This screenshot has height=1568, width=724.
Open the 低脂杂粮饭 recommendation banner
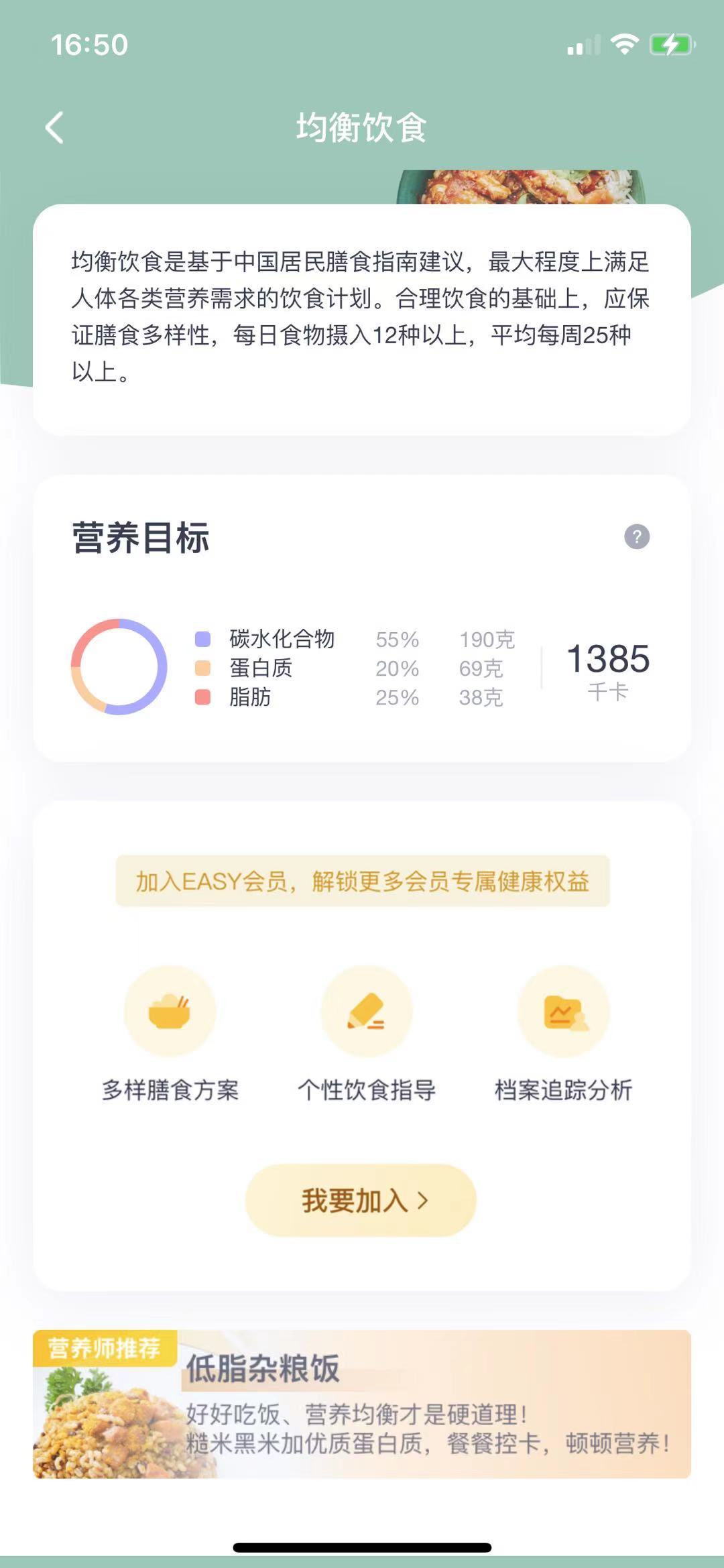[362, 1404]
